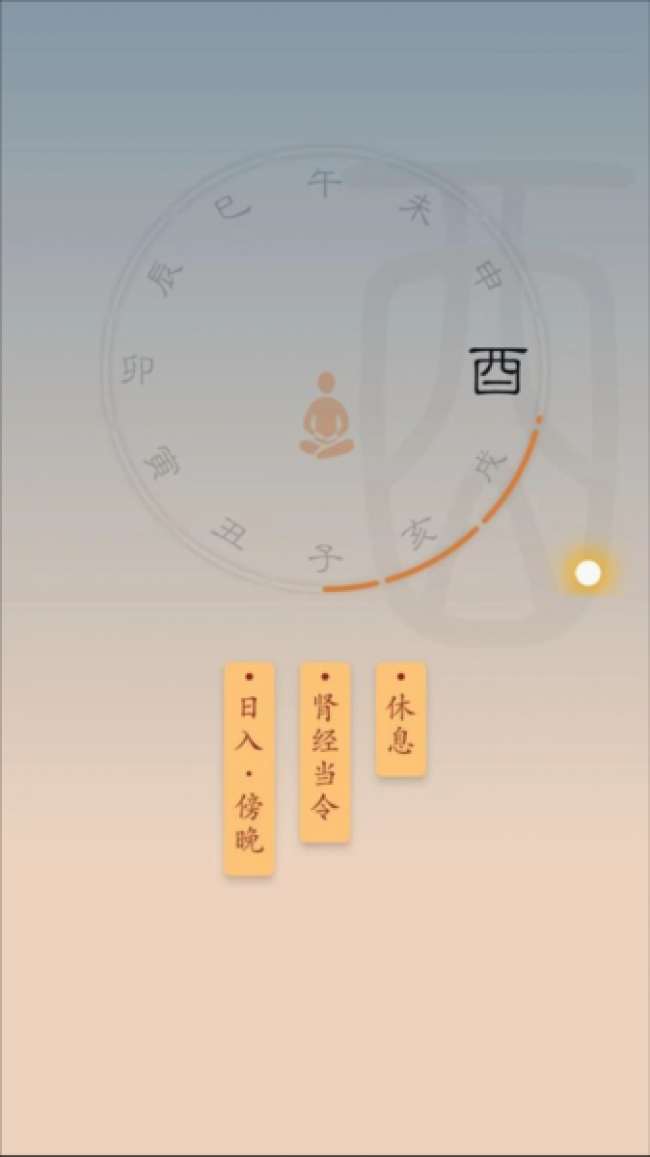The image size is (650, 1157).
Task: Open the 休息 tag
Action: pos(400,719)
